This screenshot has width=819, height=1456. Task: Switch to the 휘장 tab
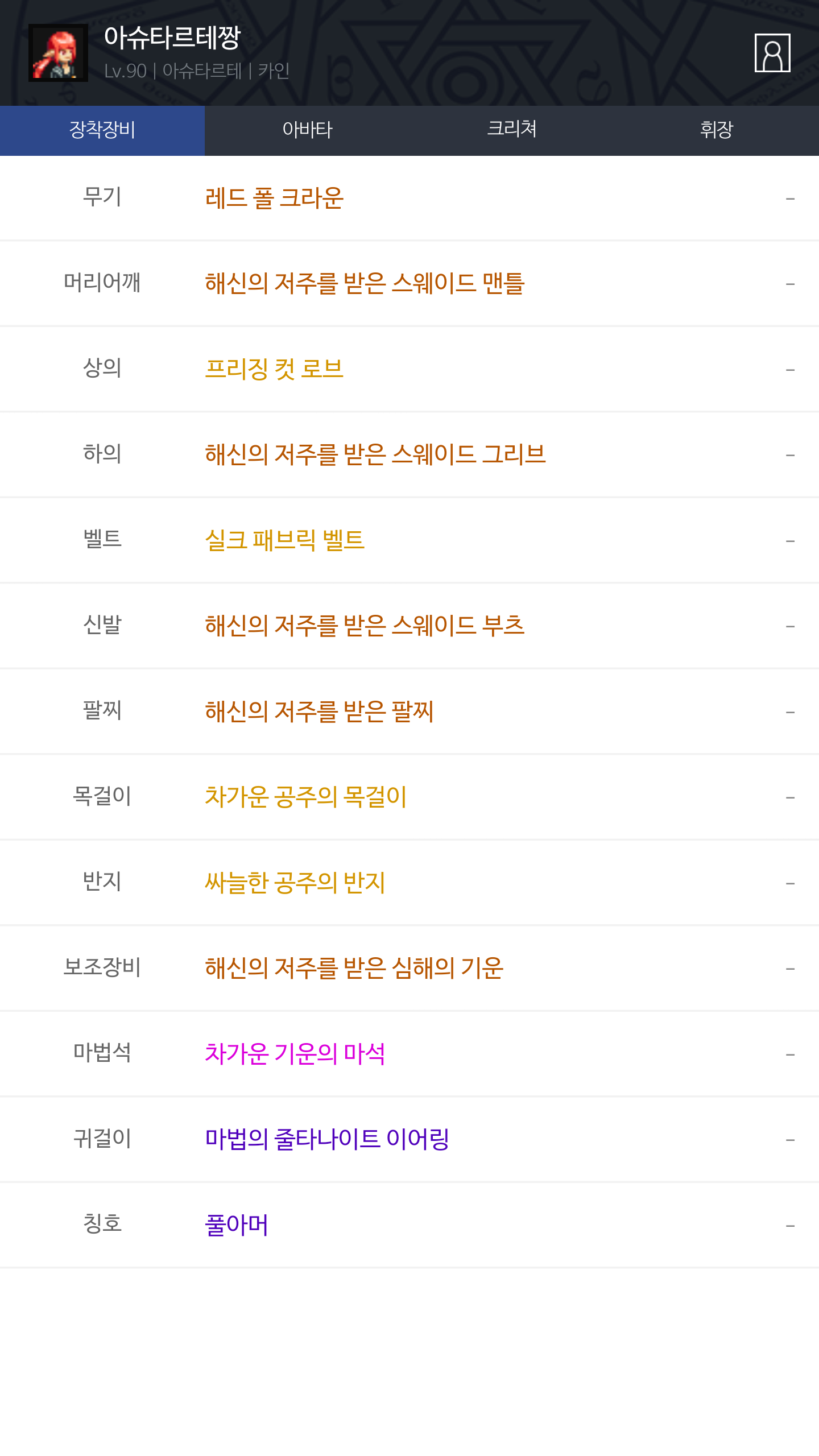point(717,130)
